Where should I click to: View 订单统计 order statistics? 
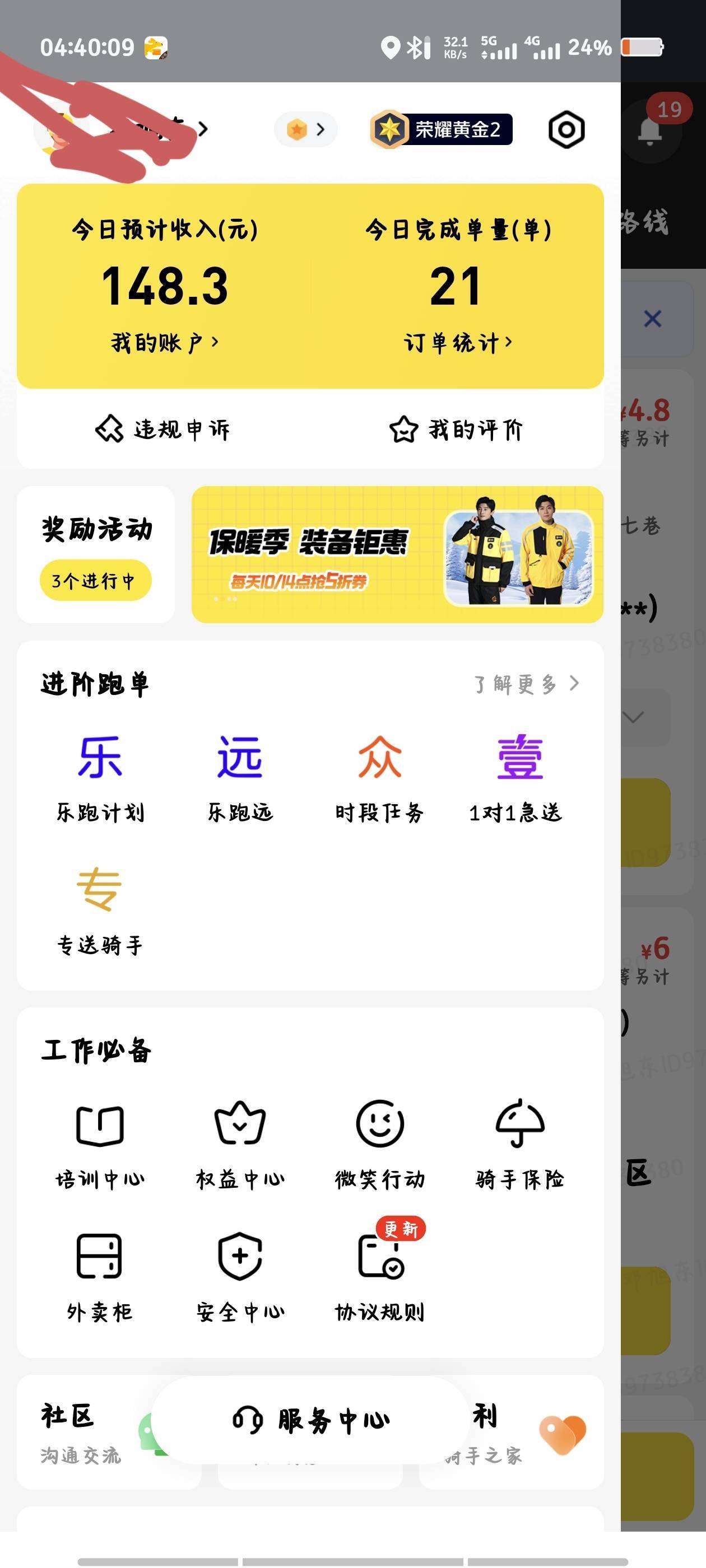457,343
